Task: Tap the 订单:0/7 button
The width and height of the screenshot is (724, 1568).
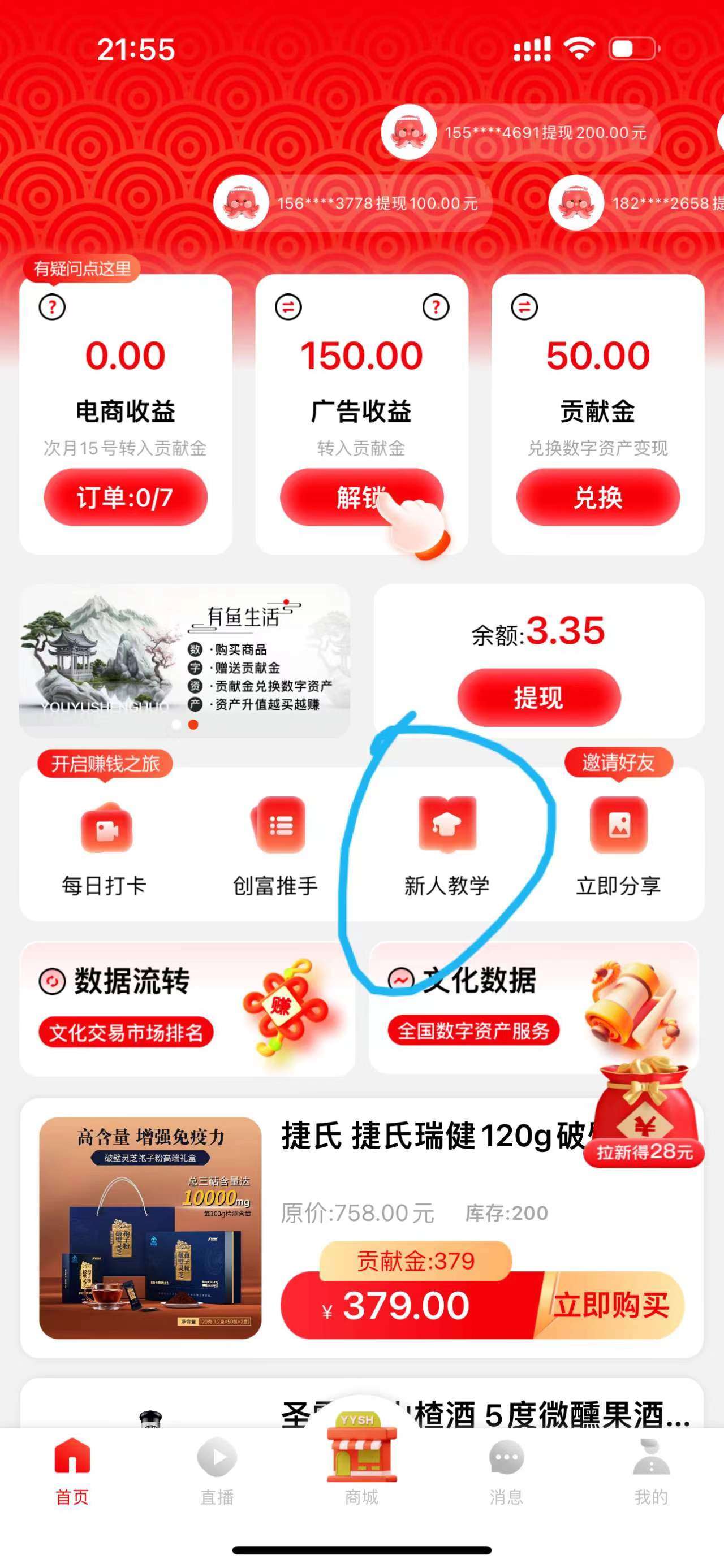Action: point(126,497)
